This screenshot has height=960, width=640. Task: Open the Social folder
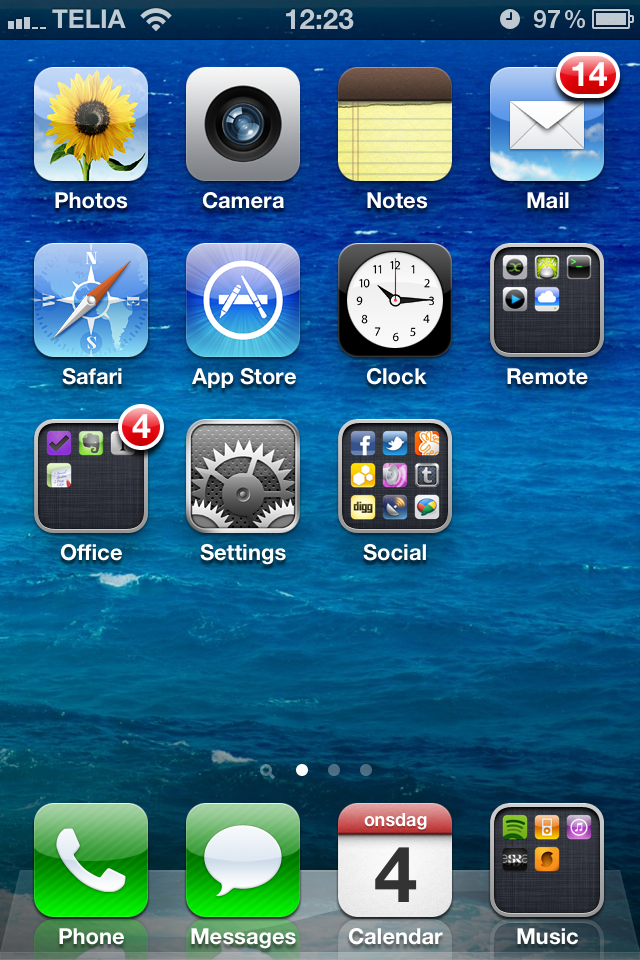[395, 476]
